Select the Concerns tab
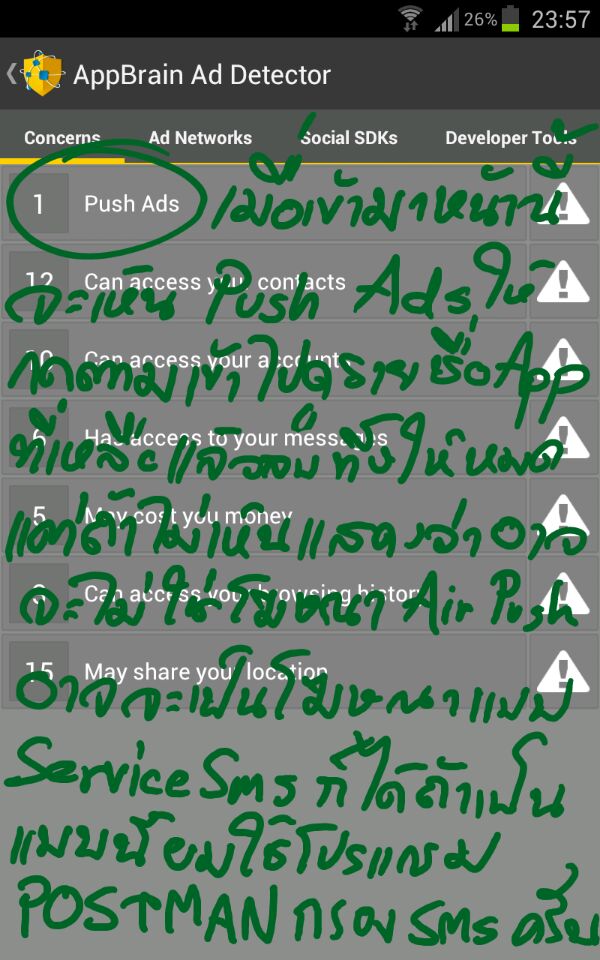This screenshot has height=960, width=600. pyautogui.click(x=62, y=138)
